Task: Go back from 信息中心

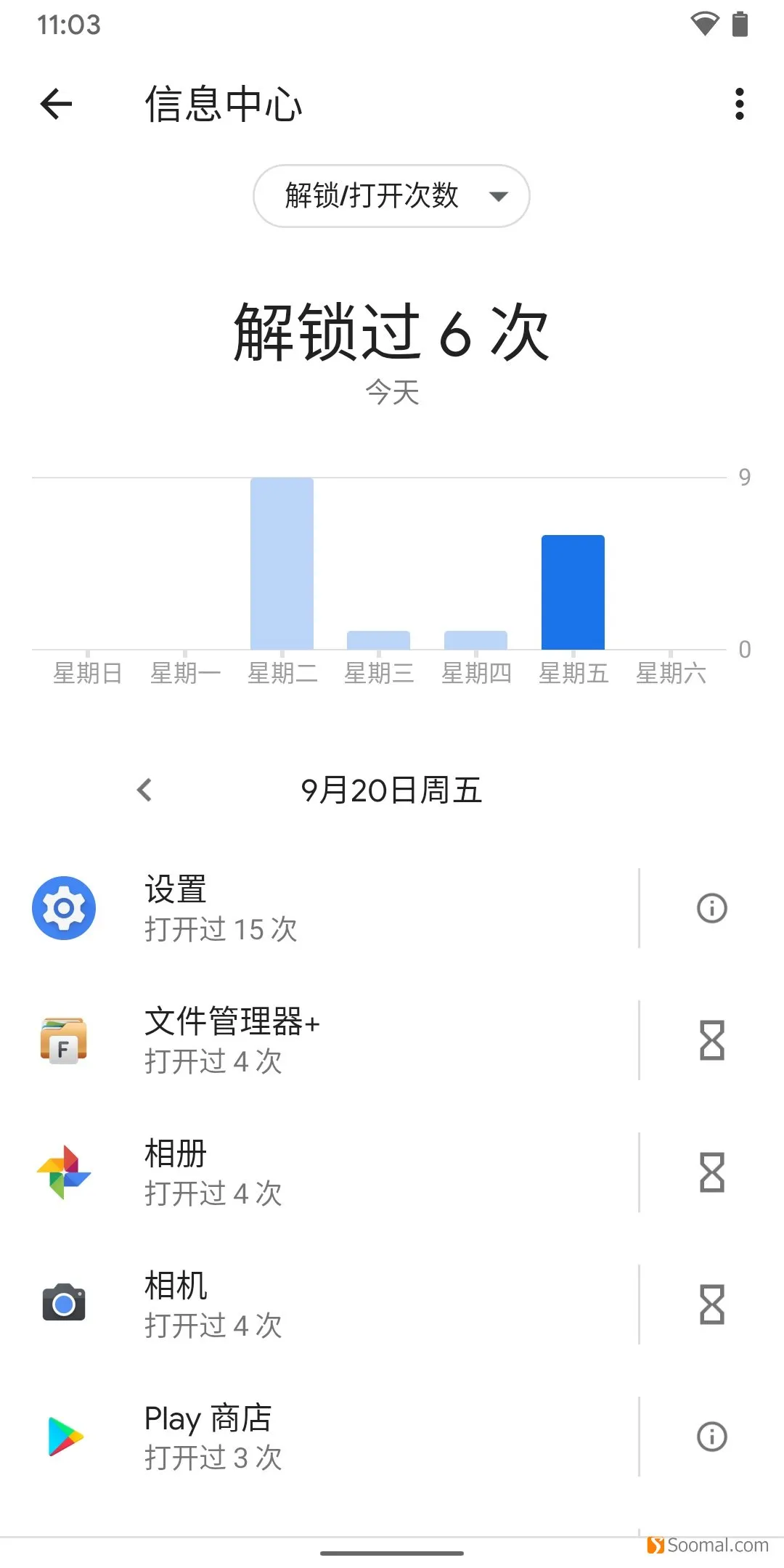Action: click(57, 104)
